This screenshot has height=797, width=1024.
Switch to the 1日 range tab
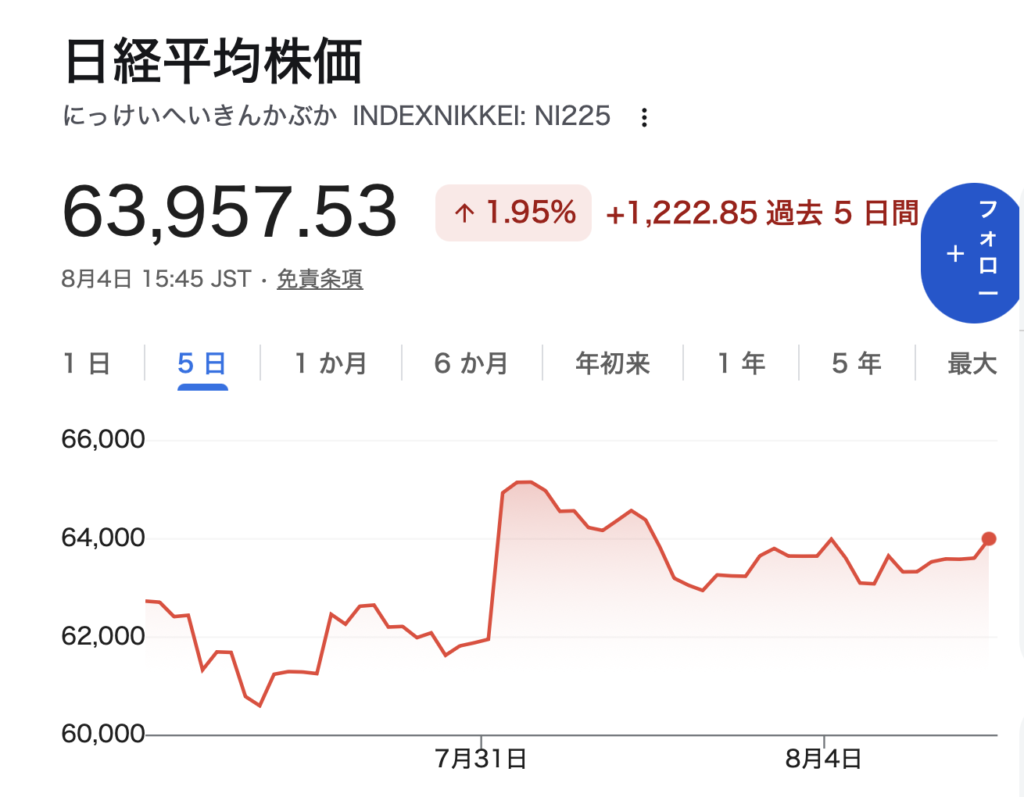(x=86, y=363)
